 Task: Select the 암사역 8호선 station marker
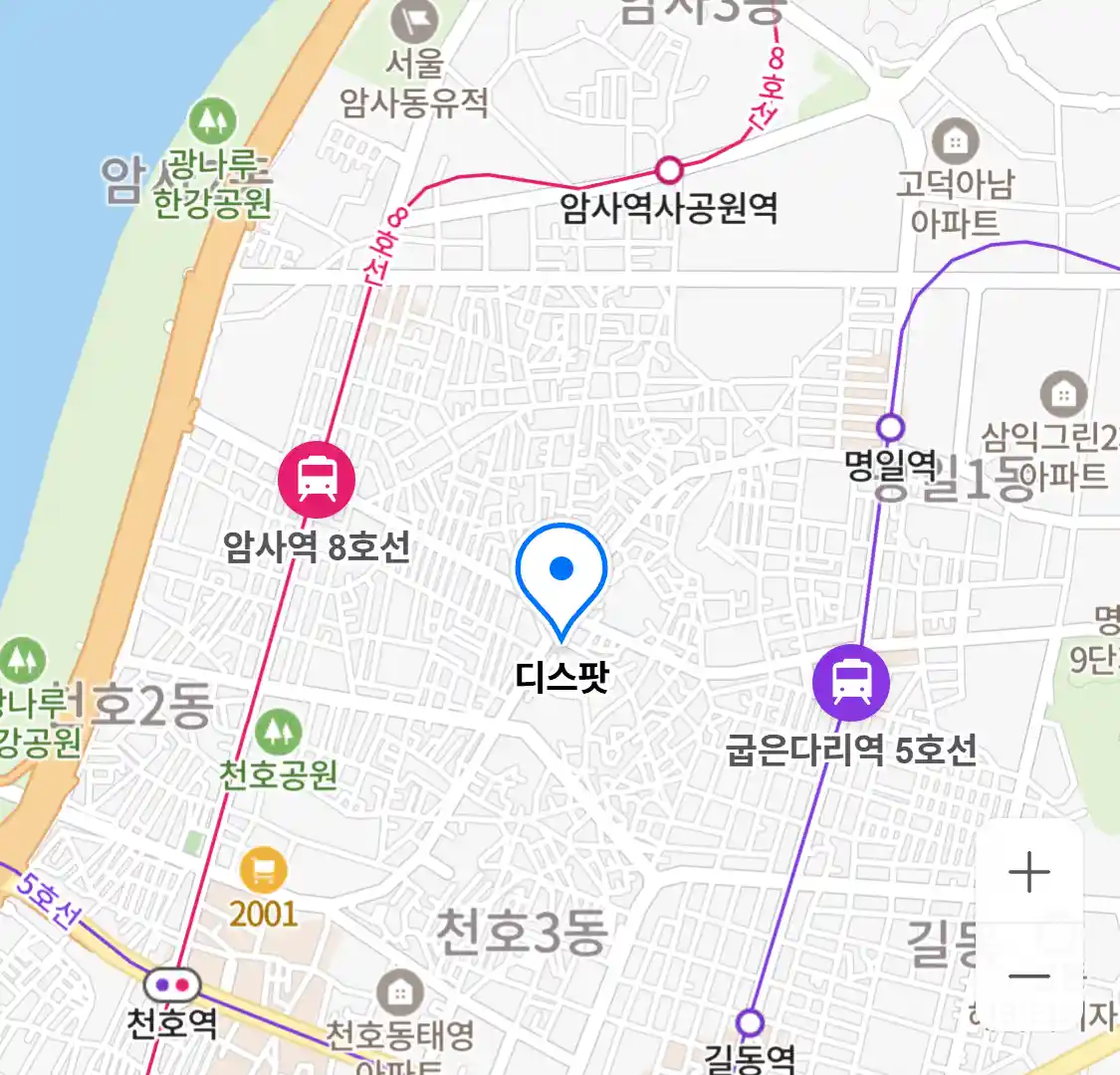(x=317, y=480)
